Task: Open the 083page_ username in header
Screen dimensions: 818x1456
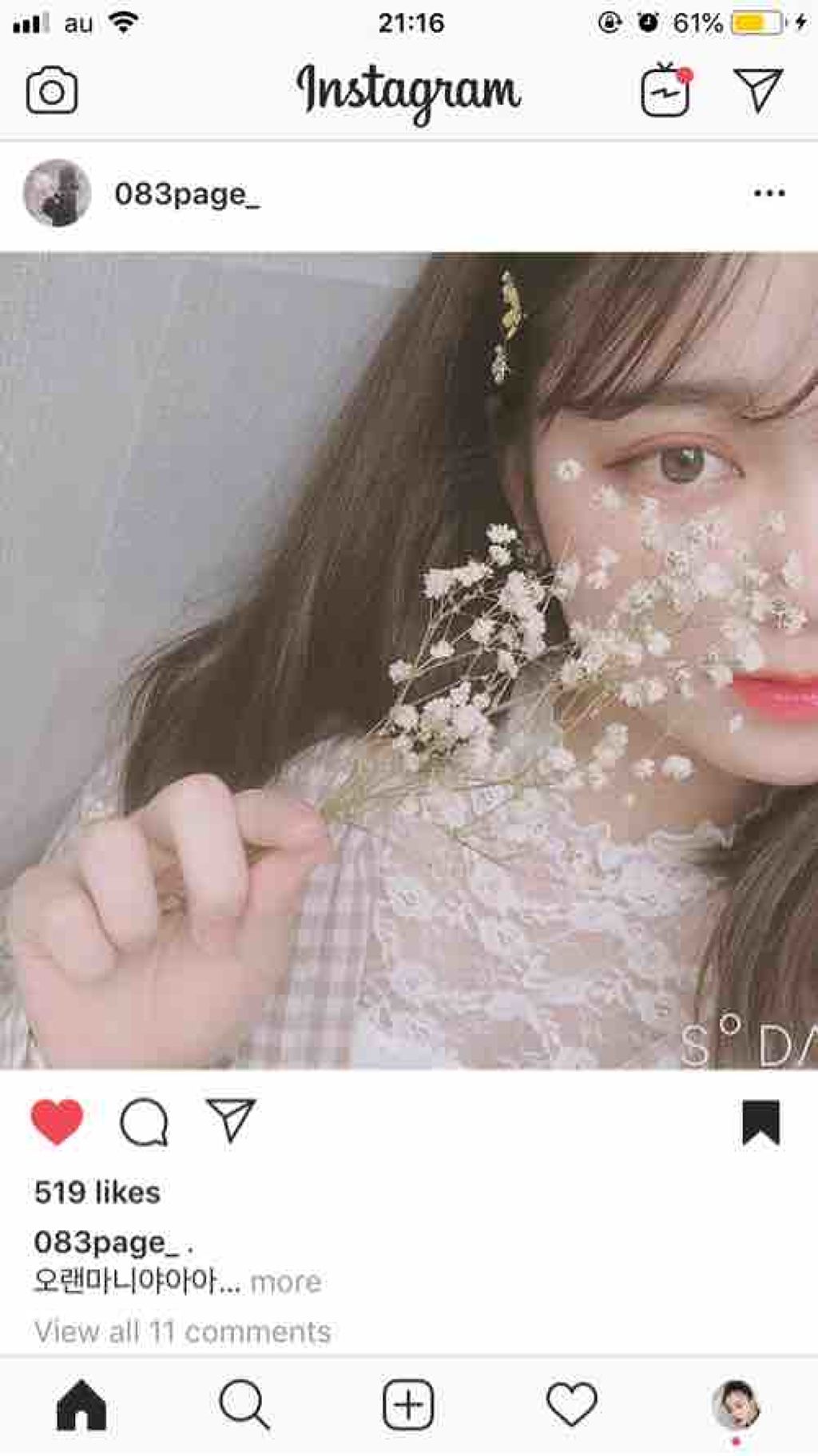Action: click(187, 194)
